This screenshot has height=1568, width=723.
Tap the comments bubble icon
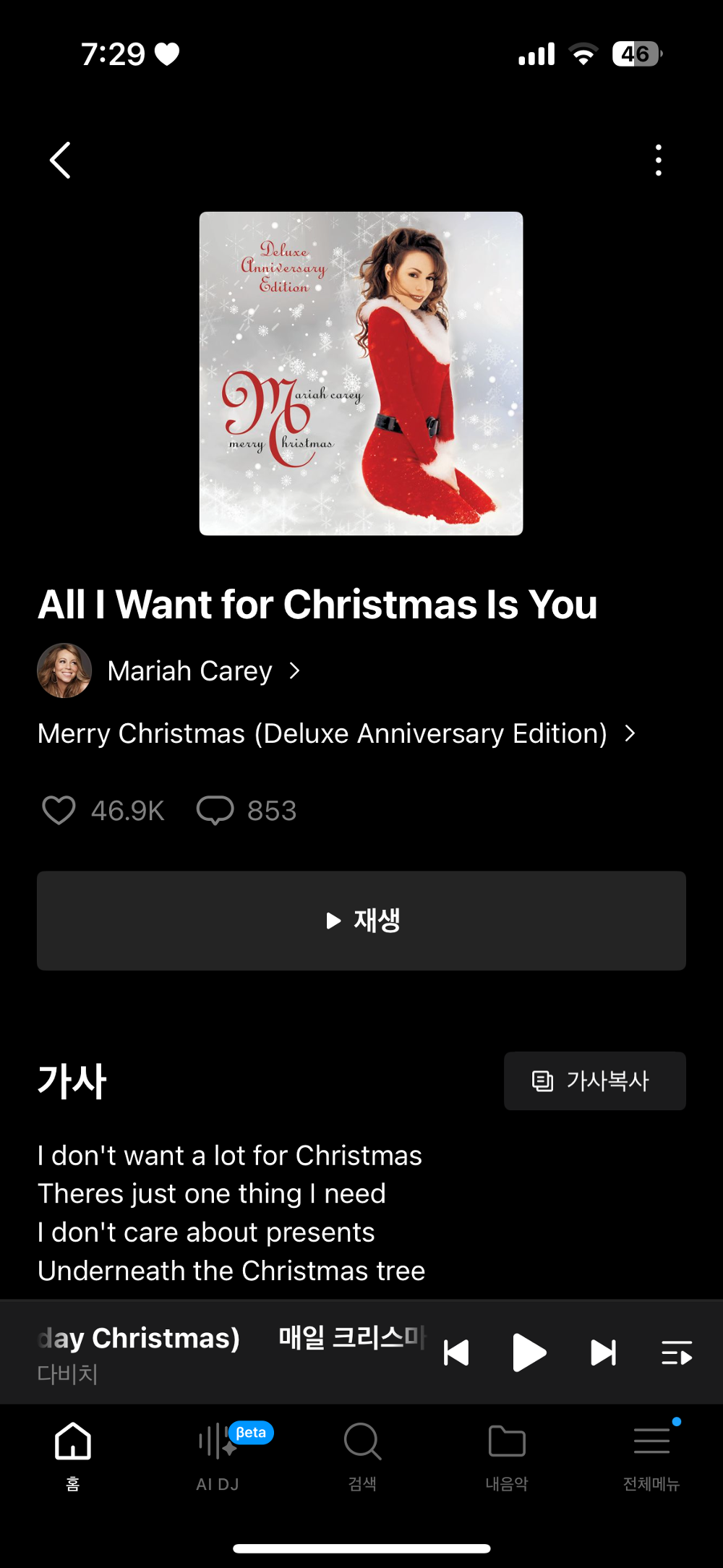[x=216, y=810]
